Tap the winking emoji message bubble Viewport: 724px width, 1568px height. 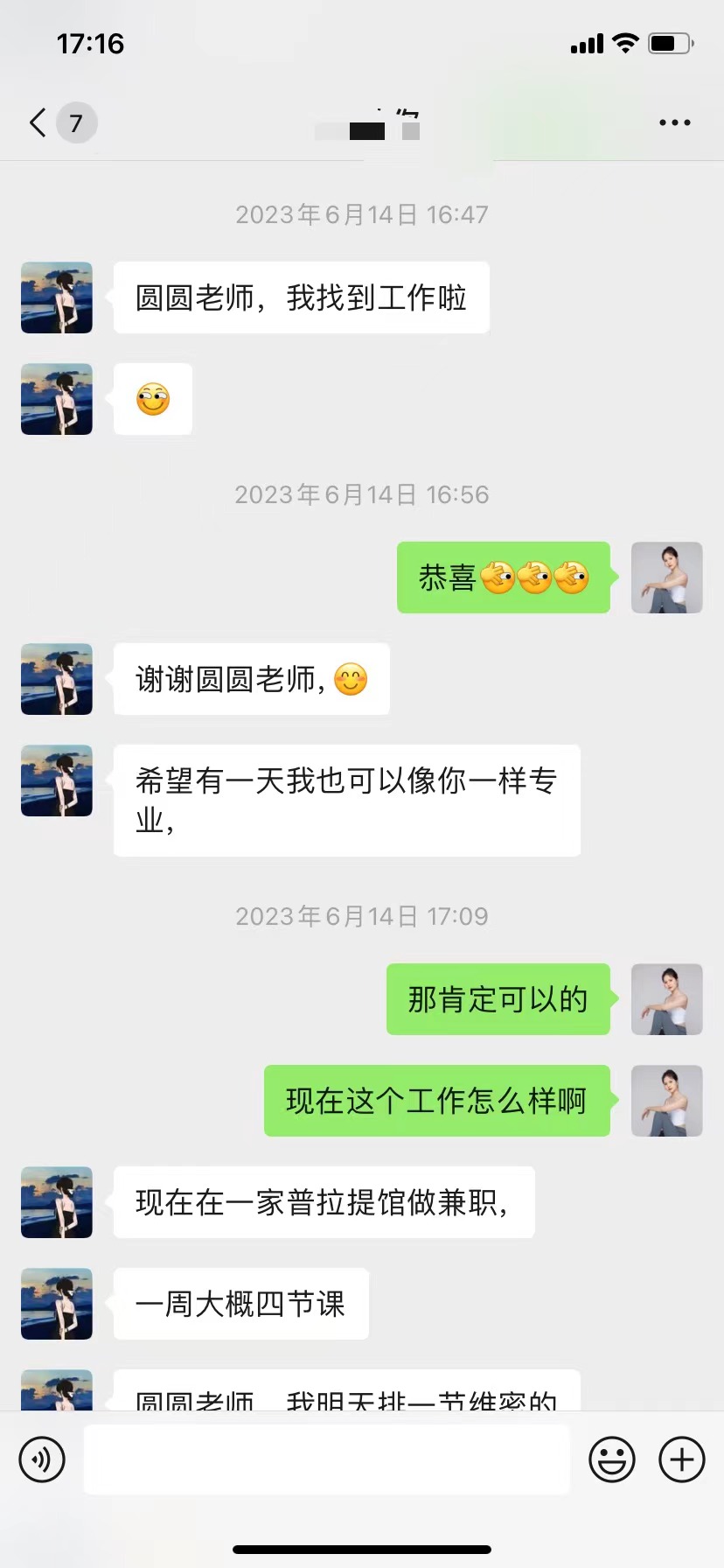pos(152,399)
